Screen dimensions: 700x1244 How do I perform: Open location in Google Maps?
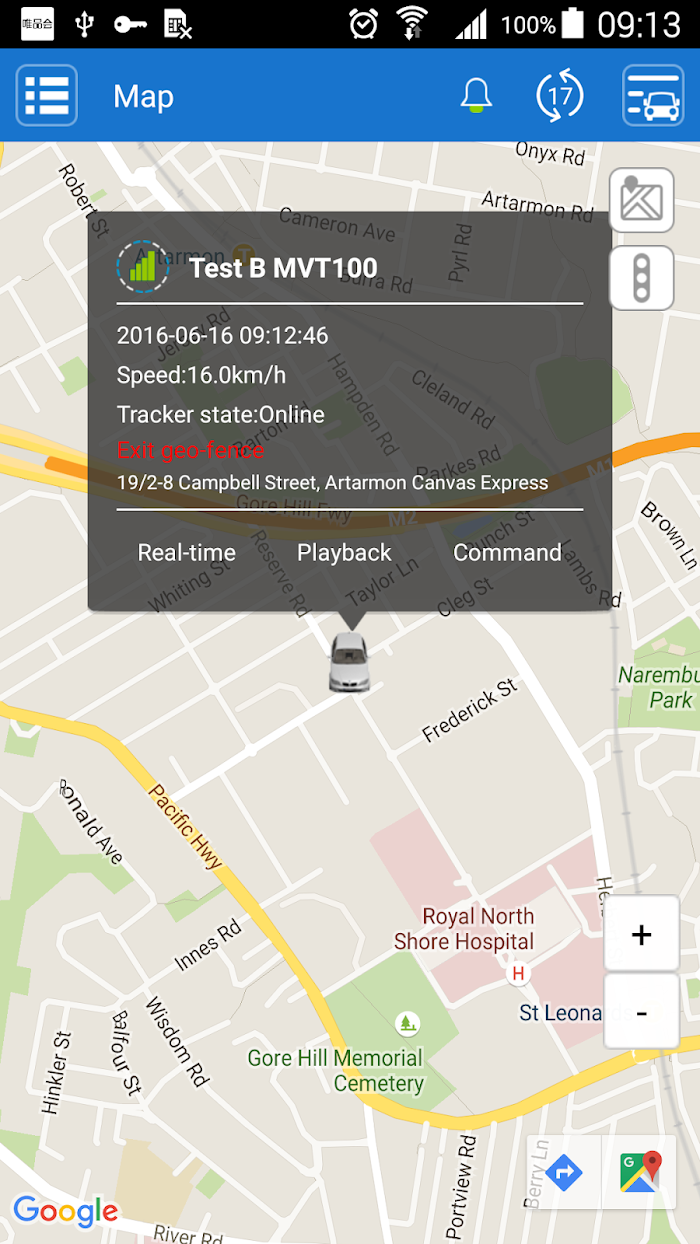[640, 1172]
